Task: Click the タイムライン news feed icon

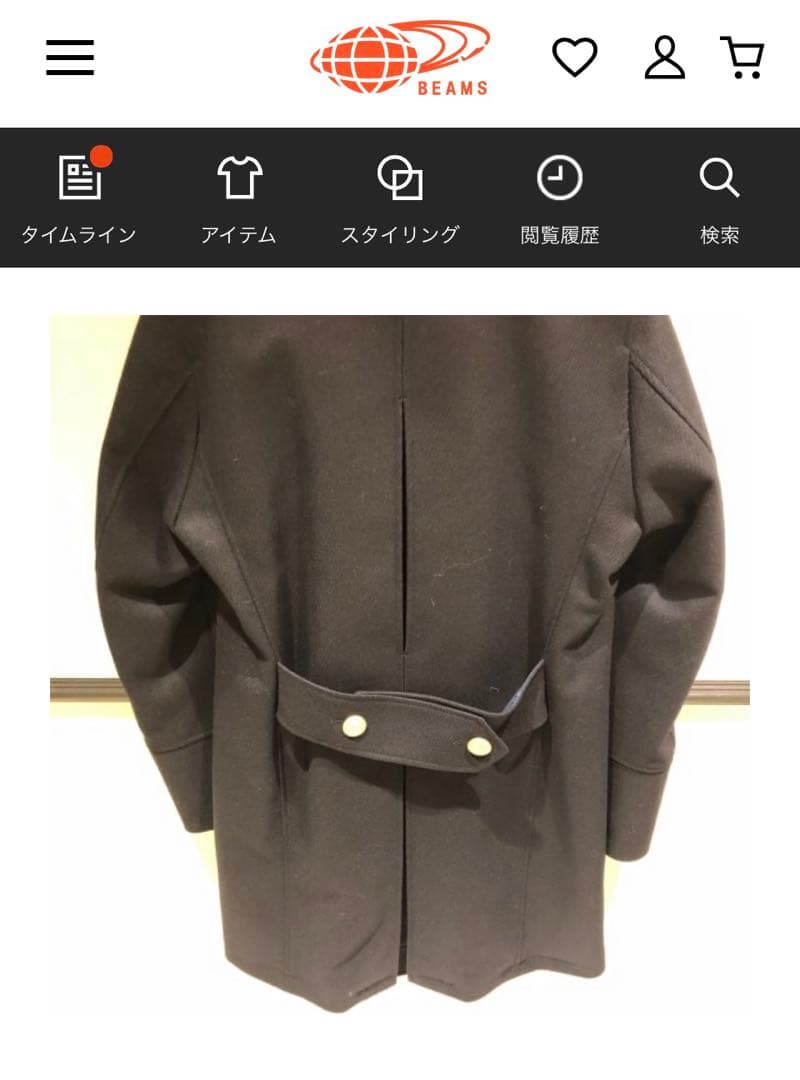Action: pos(82,182)
